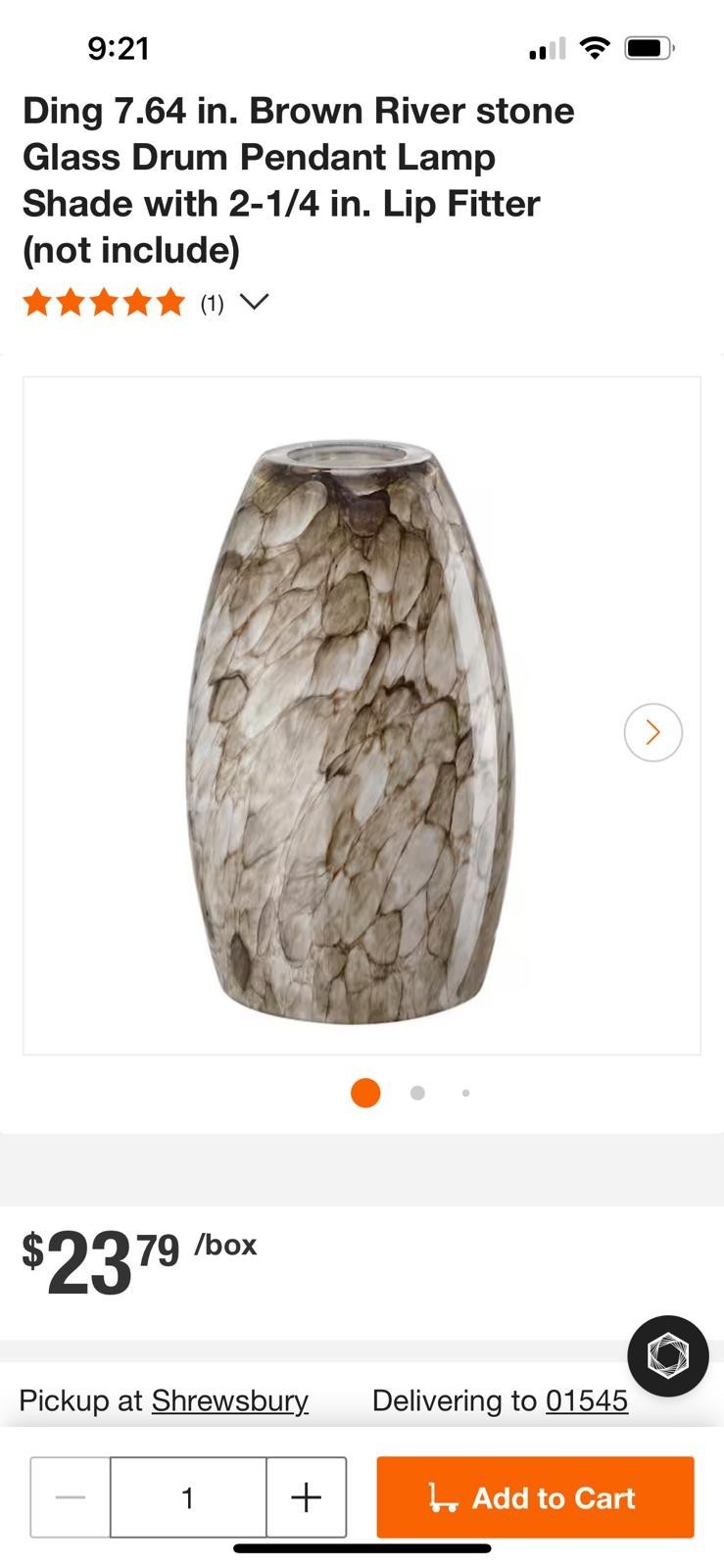Show next product image with arrow
Viewport: 724px width, 1568px height.
[x=652, y=732]
